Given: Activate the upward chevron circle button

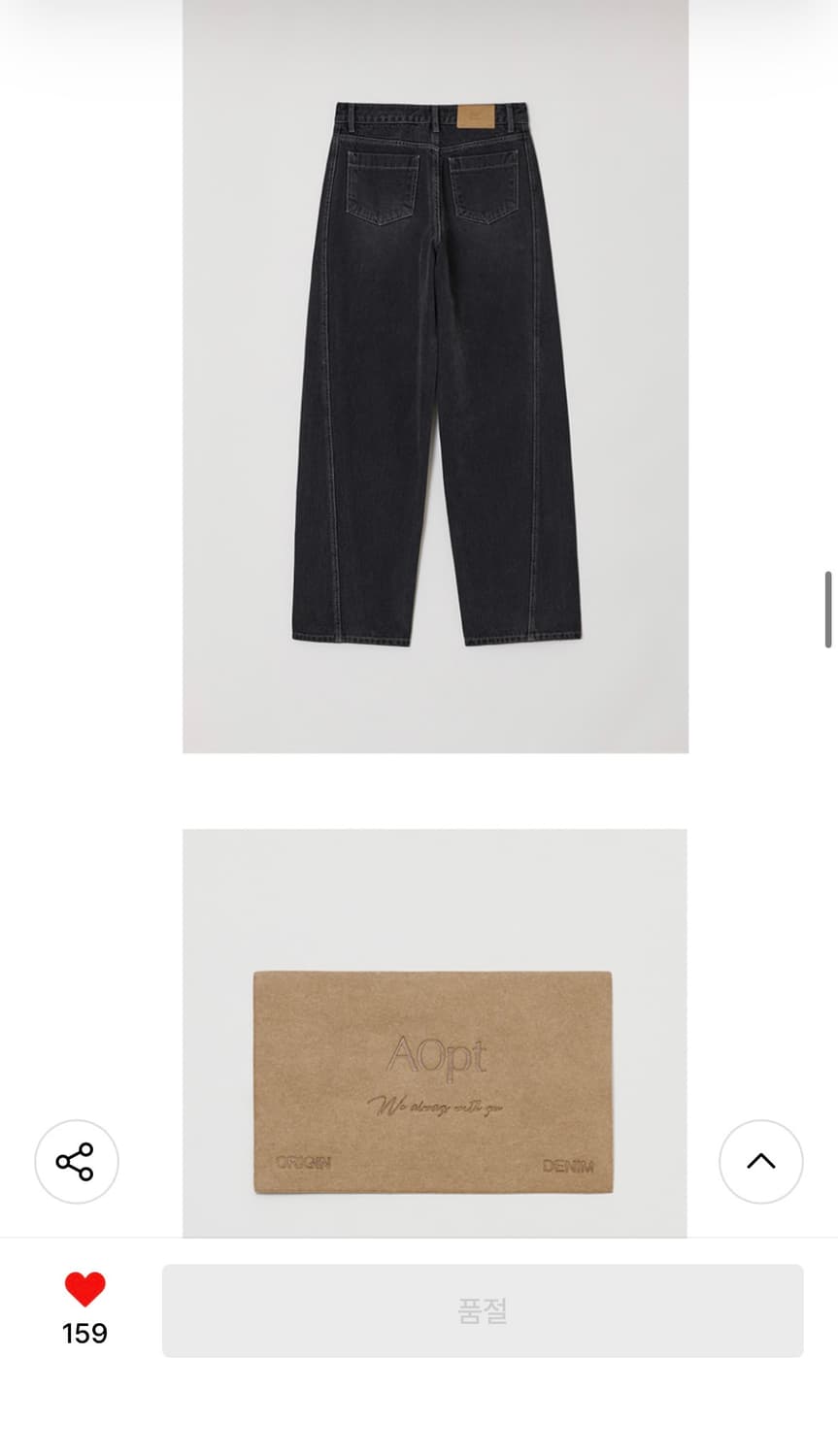Looking at the screenshot, I should 760,1161.
